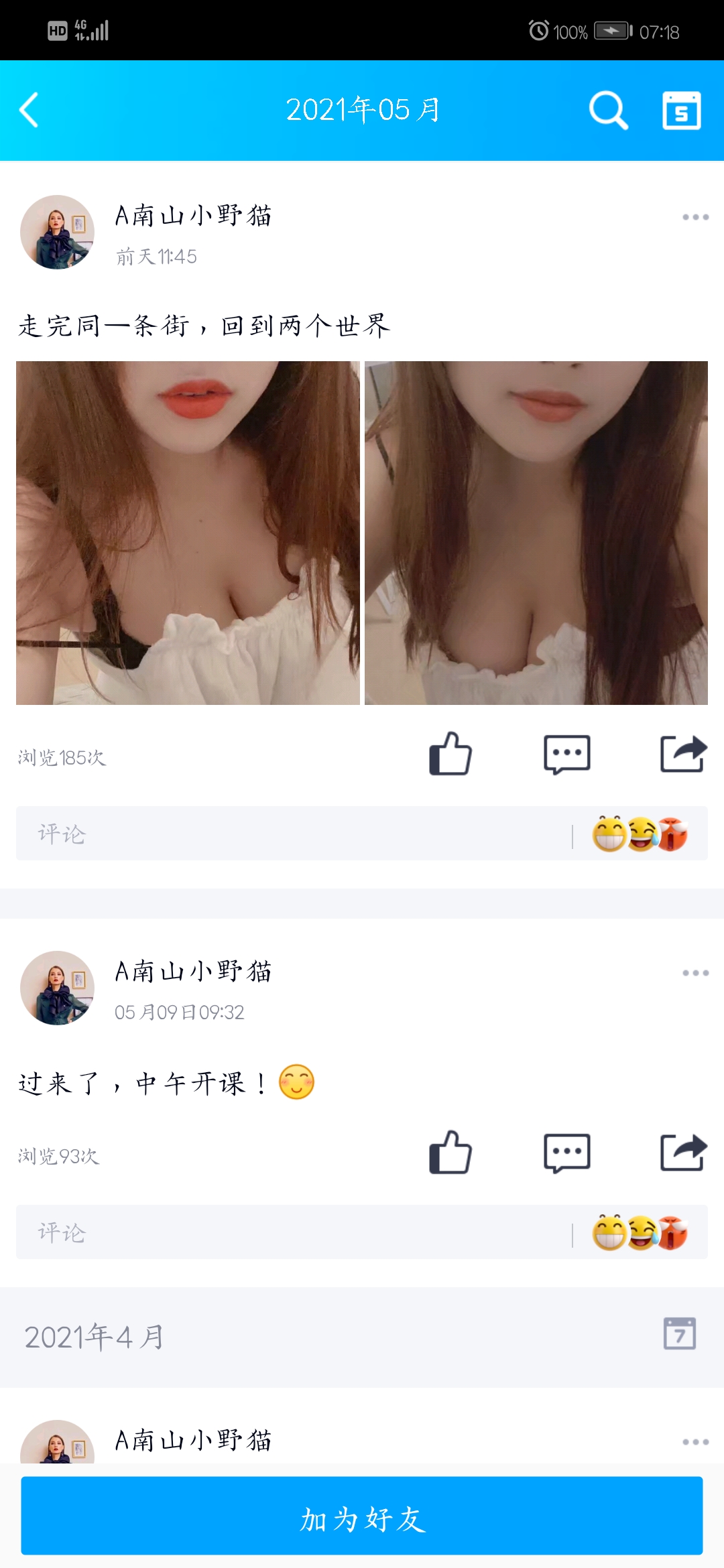Share the first post via the share icon
Viewport: 724px width, 1568px height.
[x=684, y=753]
